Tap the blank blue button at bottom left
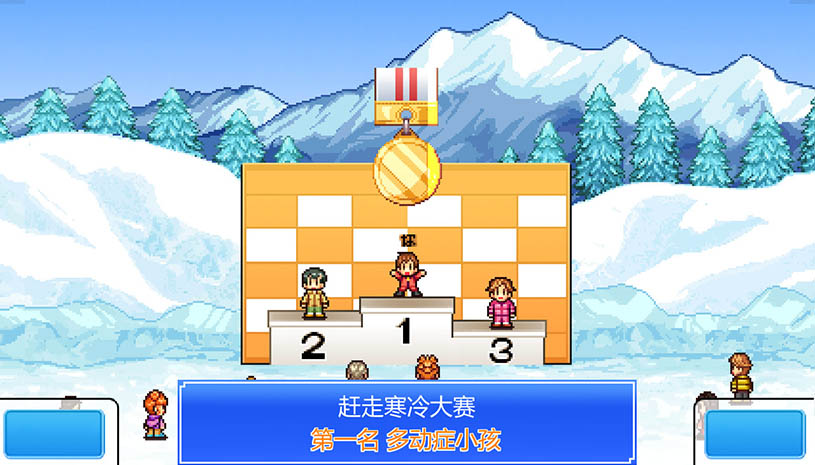This screenshot has height=465, width=815. [54, 434]
